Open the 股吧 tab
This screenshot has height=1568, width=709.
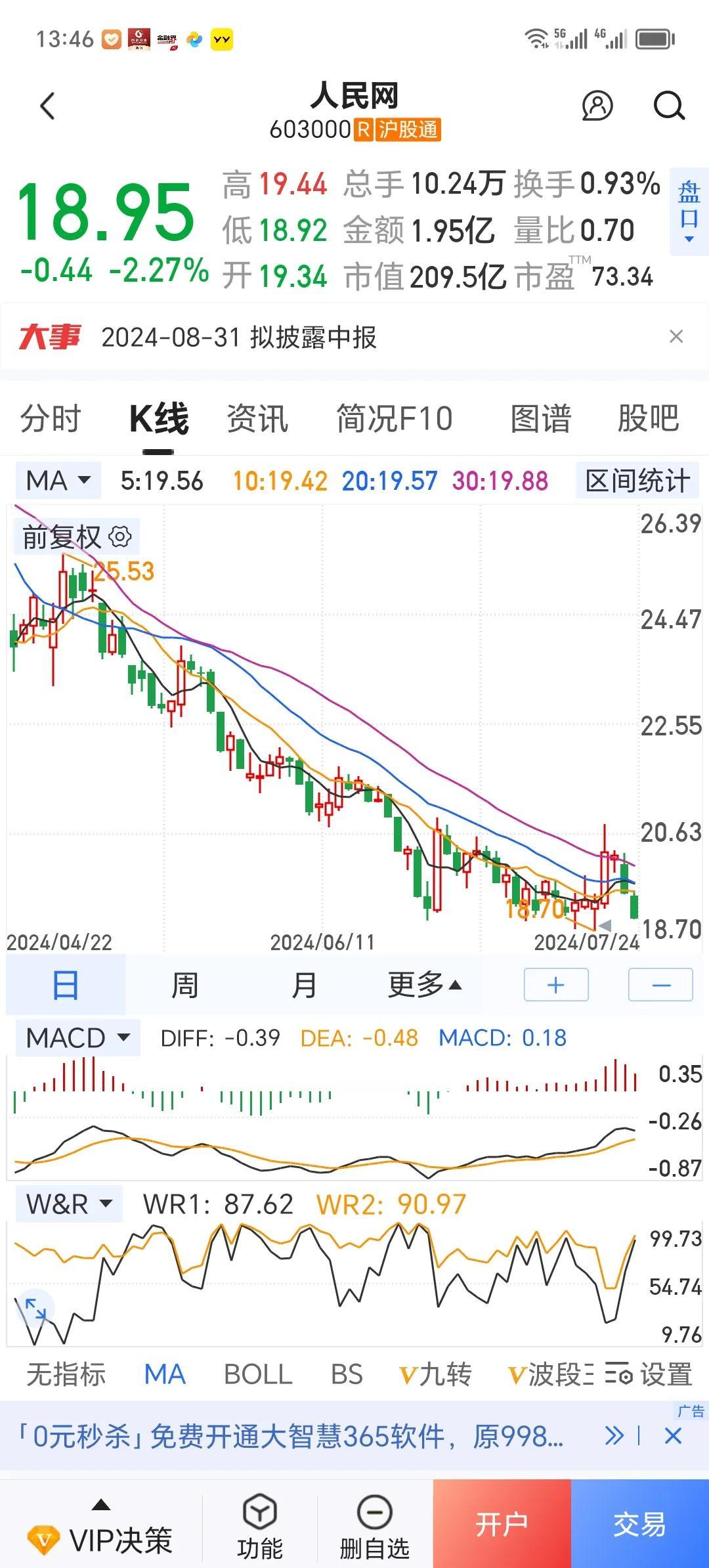point(647,418)
